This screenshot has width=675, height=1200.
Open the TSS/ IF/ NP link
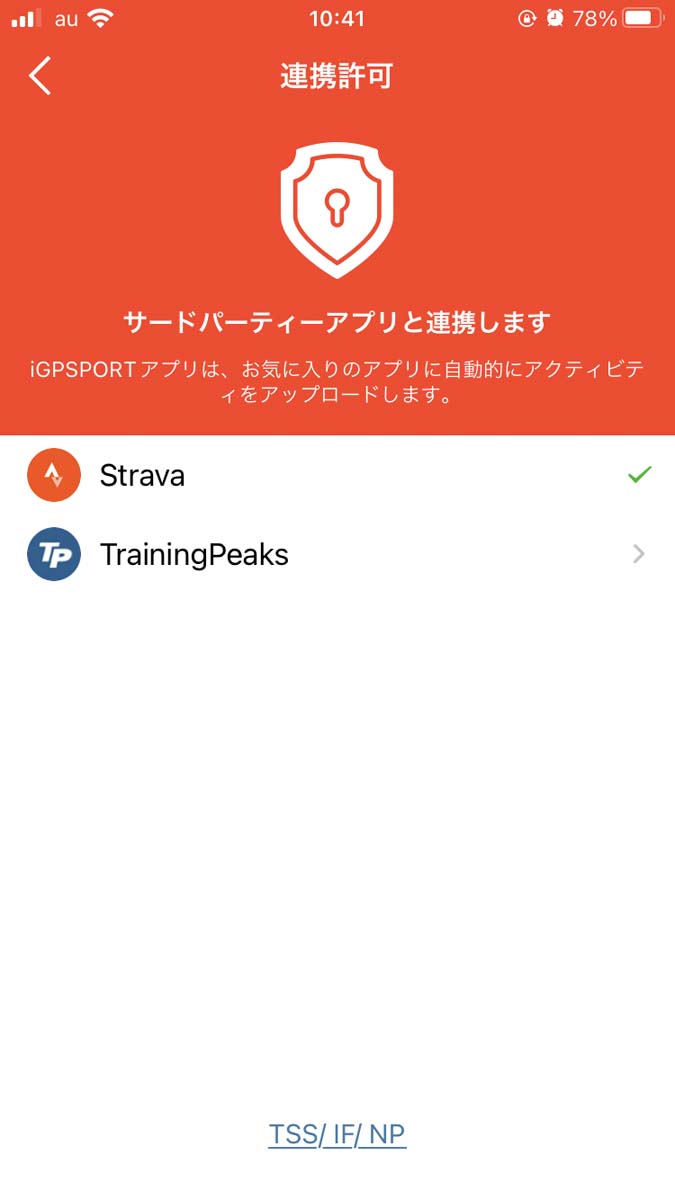click(x=337, y=1135)
